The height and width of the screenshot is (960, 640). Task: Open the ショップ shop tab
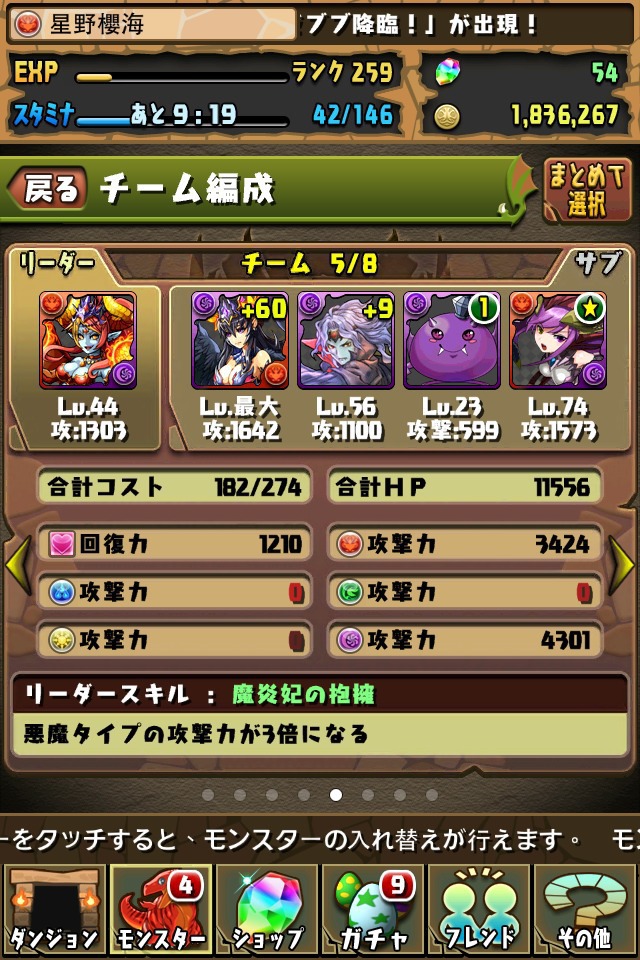coord(267,912)
